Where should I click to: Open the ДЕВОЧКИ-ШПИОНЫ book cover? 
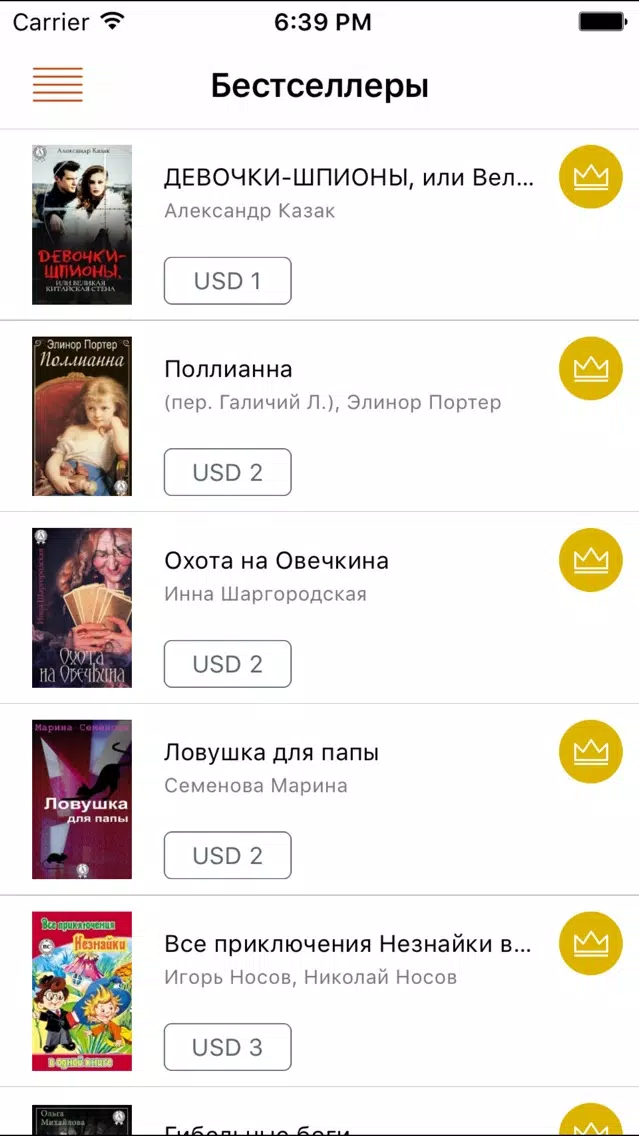(x=82, y=225)
